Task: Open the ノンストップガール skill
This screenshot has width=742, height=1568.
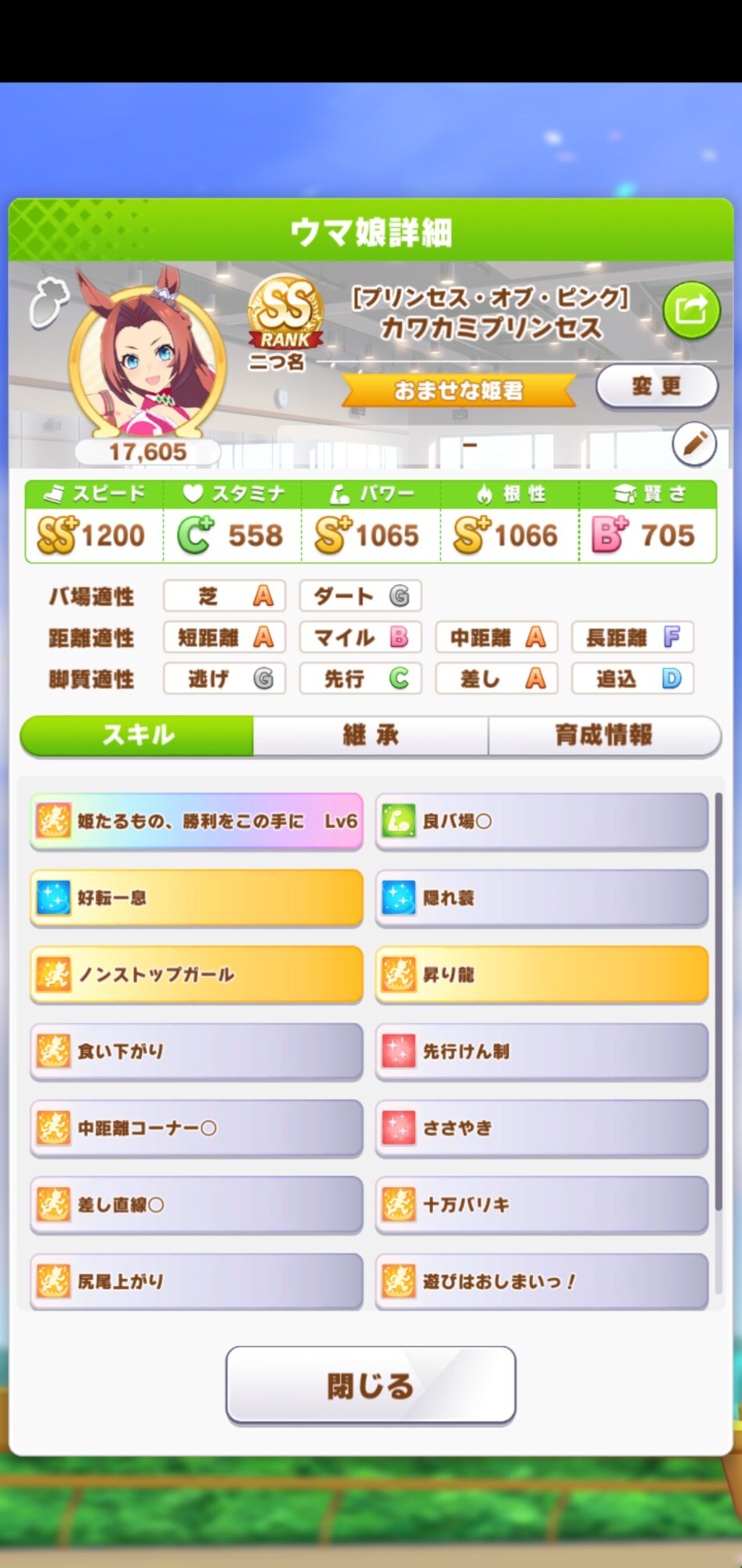Action: (x=197, y=975)
